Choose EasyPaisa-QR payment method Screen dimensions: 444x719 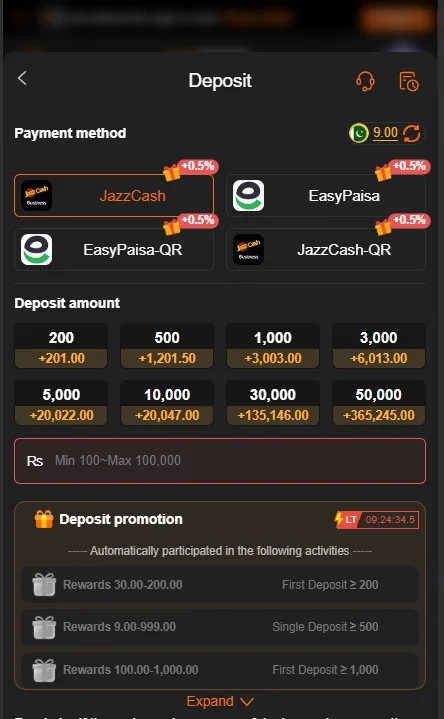click(x=114, y=249)
